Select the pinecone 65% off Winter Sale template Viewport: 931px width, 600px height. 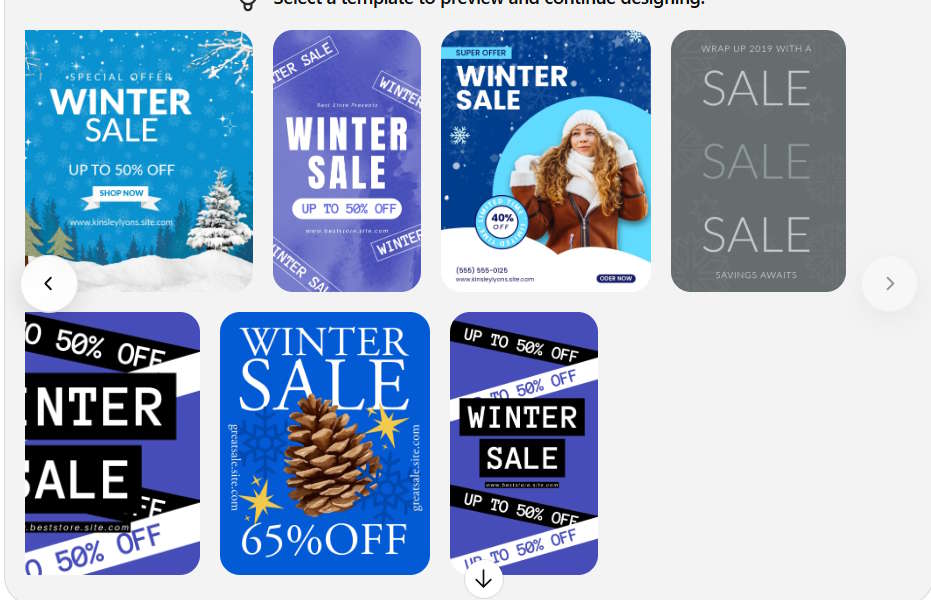(x=324, y=443)
